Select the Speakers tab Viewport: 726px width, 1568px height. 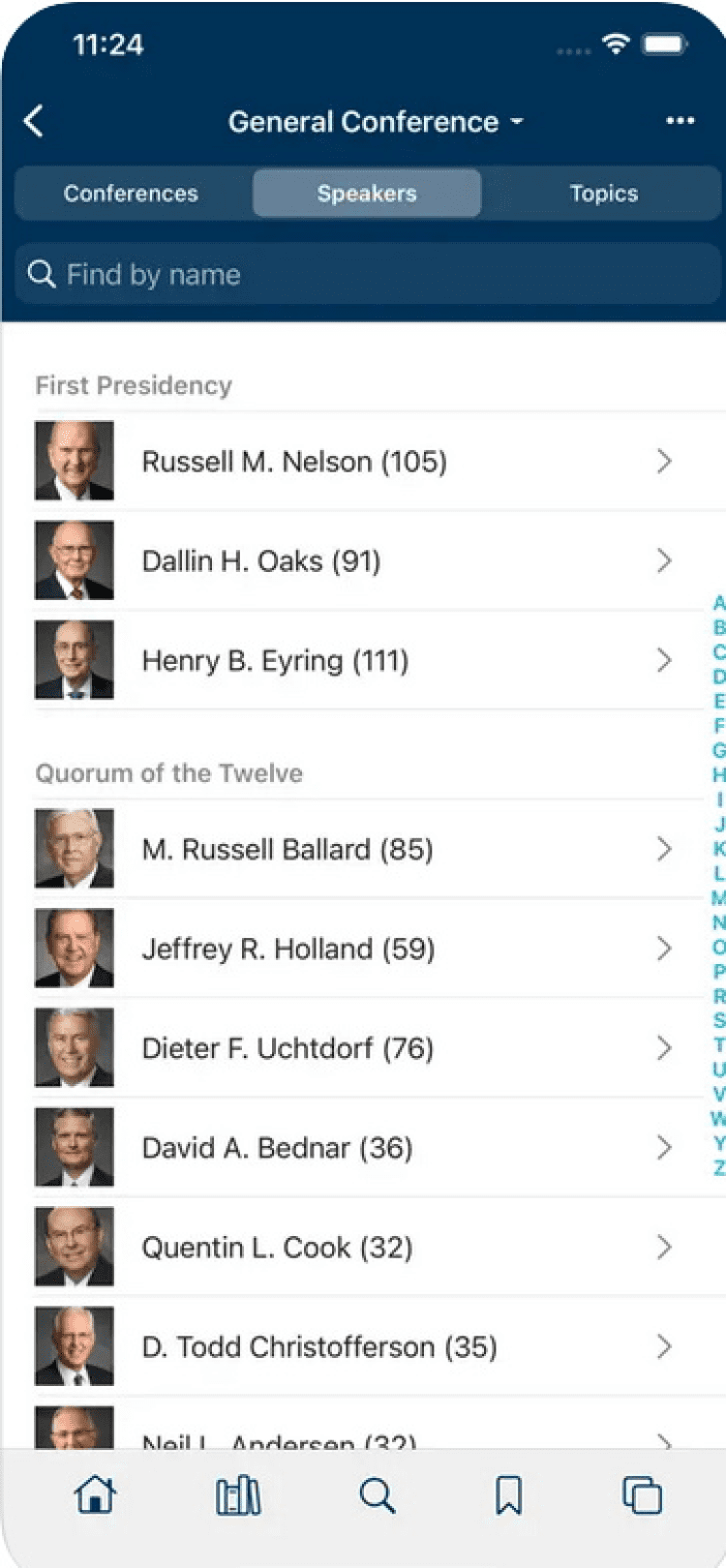pyautogui.click(x=367, y=194)
